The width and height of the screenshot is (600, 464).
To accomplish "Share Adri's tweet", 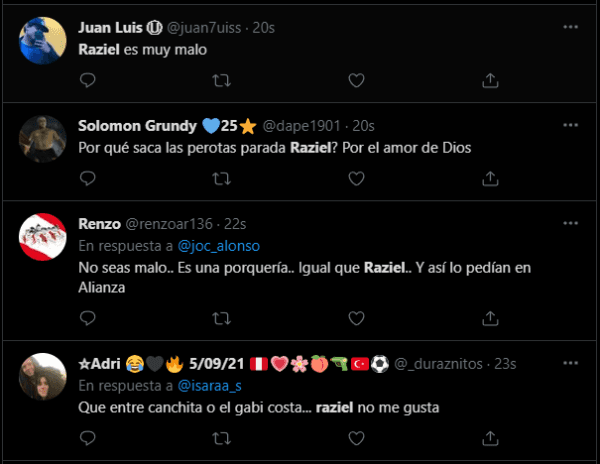I will (489, 437).
